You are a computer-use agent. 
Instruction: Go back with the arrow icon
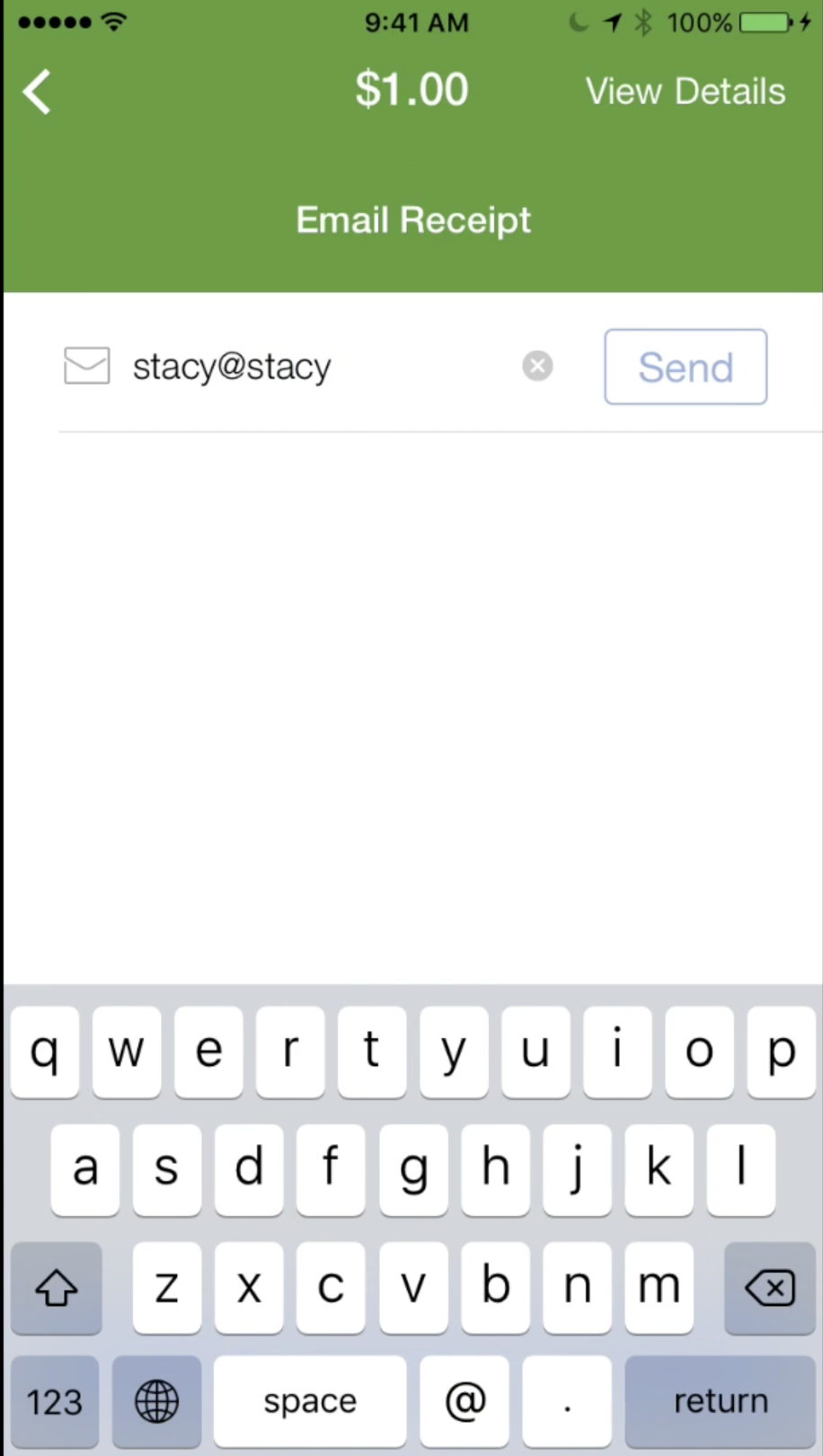38,92
